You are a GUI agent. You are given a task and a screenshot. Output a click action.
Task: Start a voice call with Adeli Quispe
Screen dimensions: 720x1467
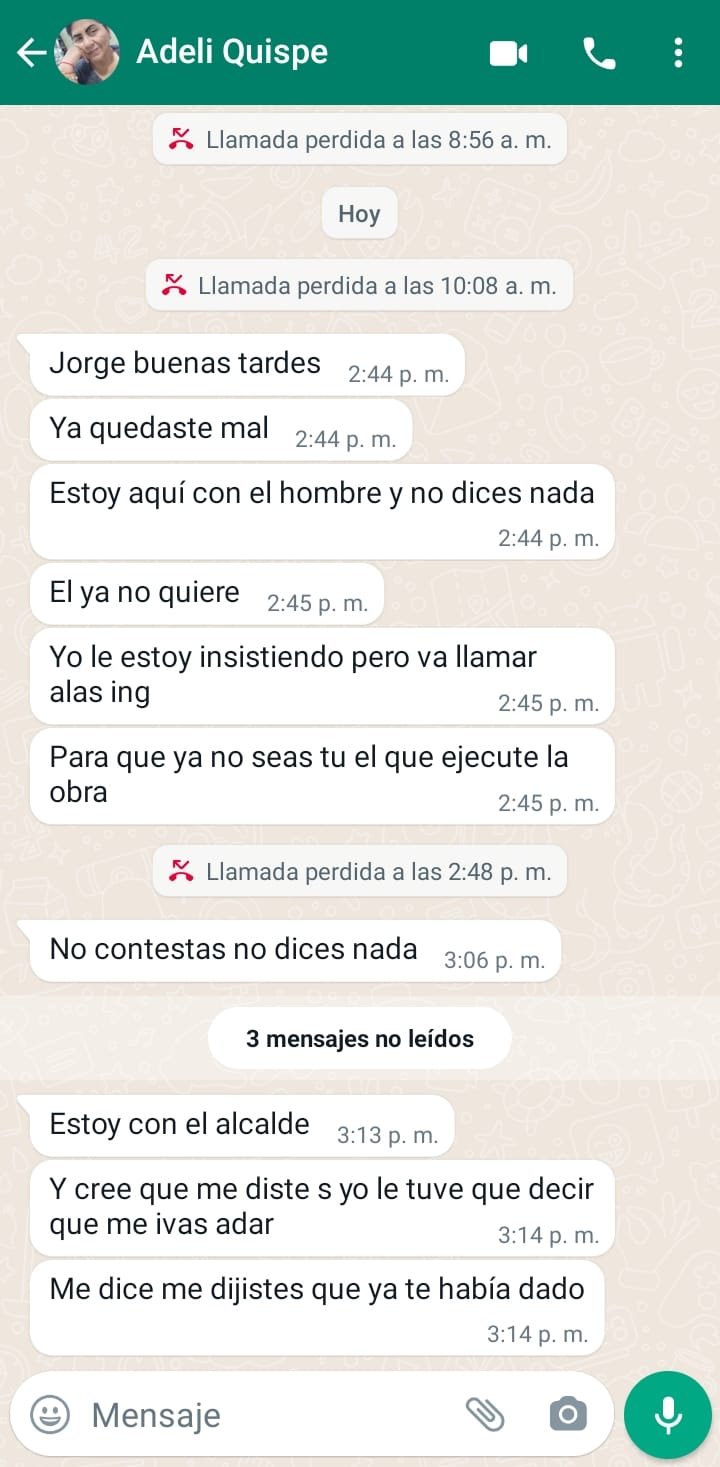(599, 53)
